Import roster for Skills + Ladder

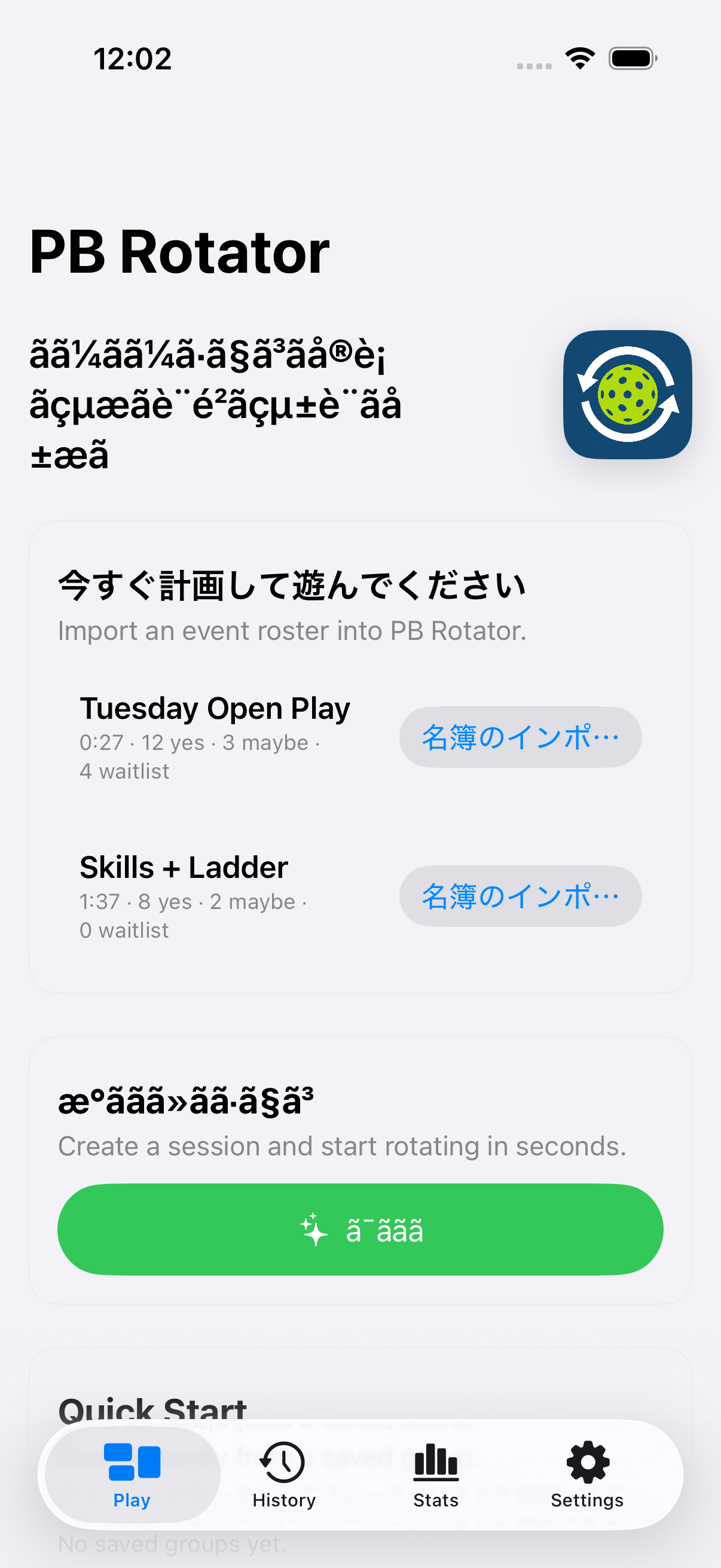(520, 896)
